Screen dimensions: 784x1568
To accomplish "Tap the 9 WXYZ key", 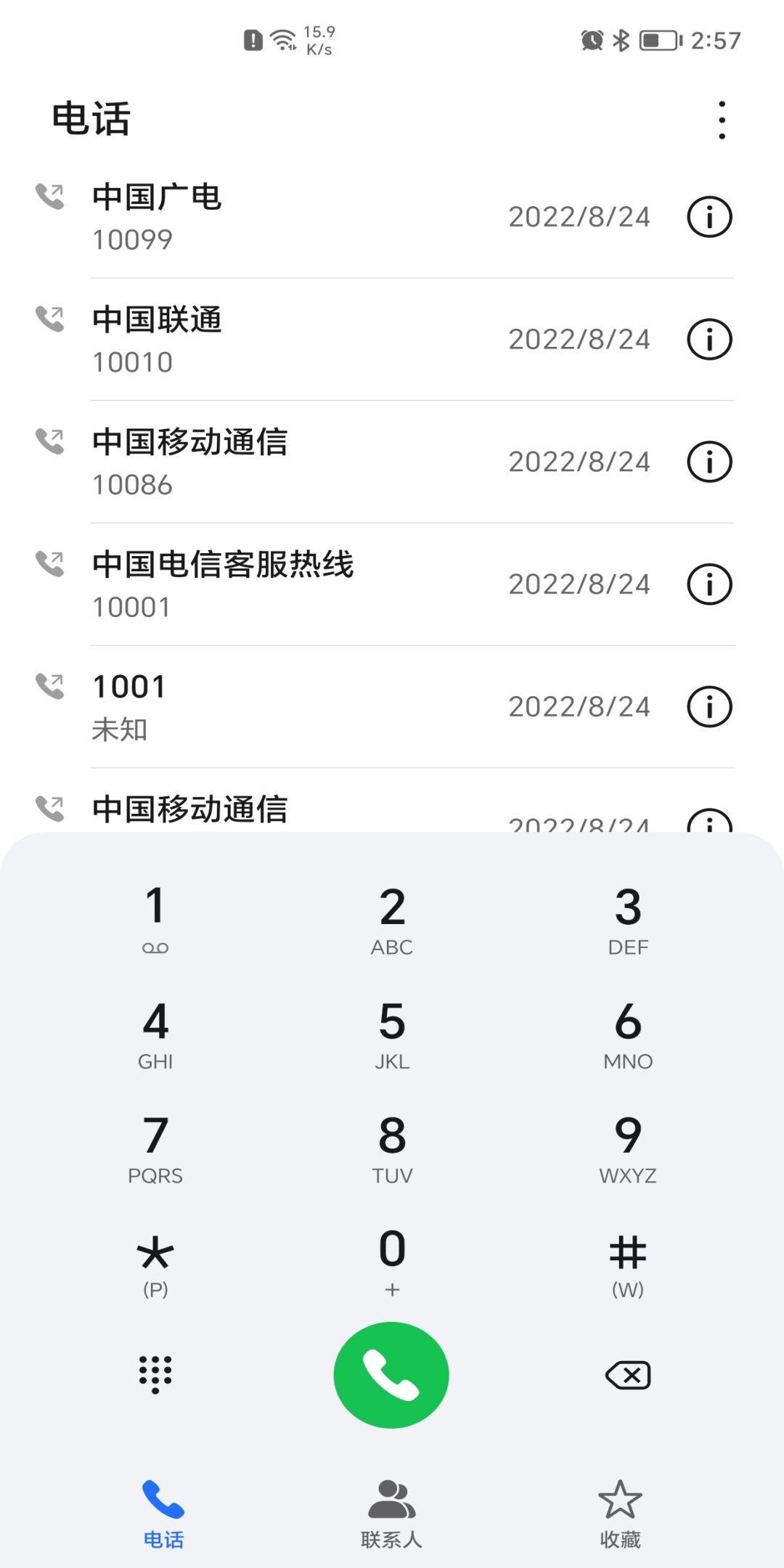I will 628,1148.
